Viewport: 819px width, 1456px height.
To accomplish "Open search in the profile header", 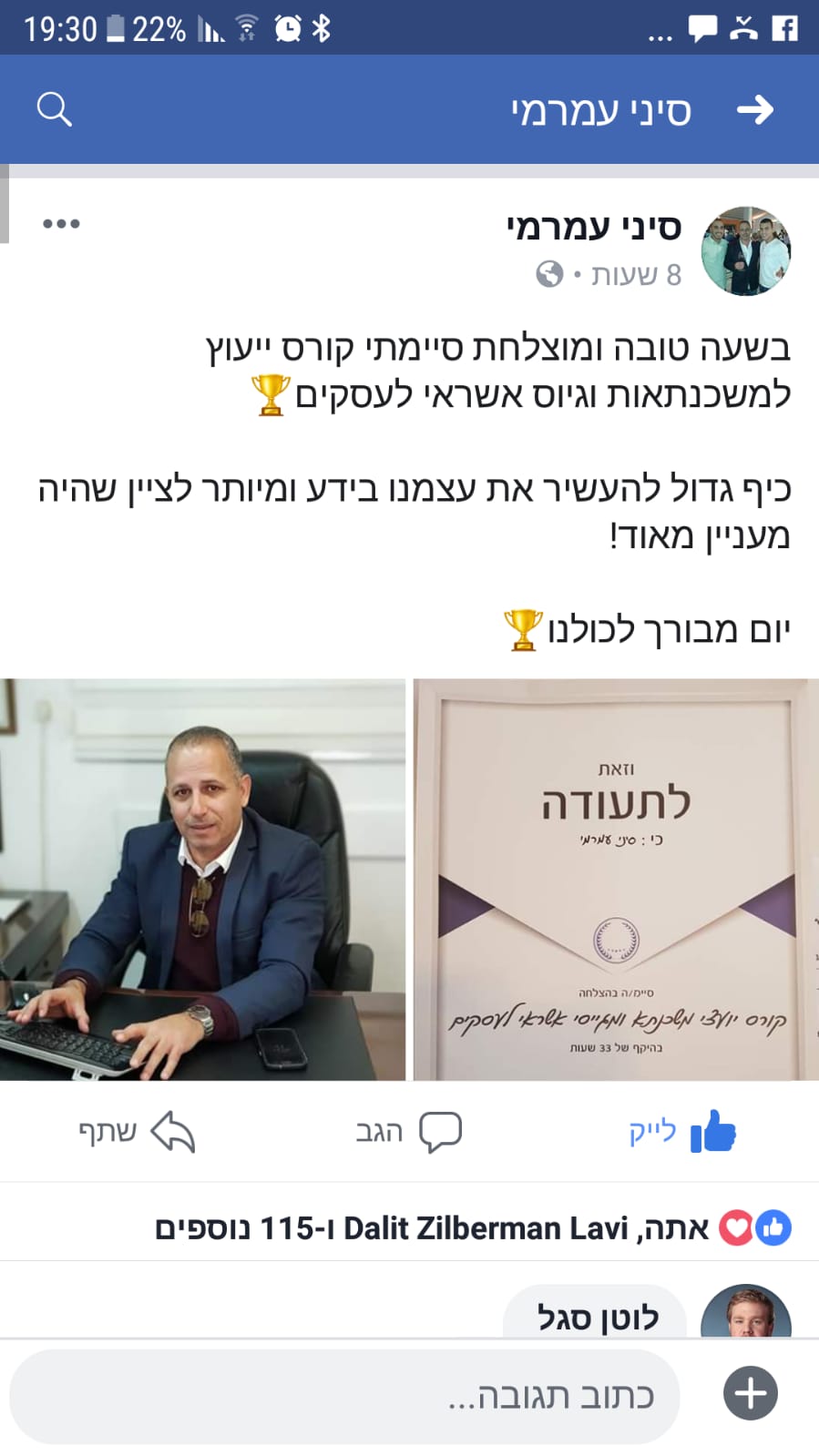I will 54,109.
